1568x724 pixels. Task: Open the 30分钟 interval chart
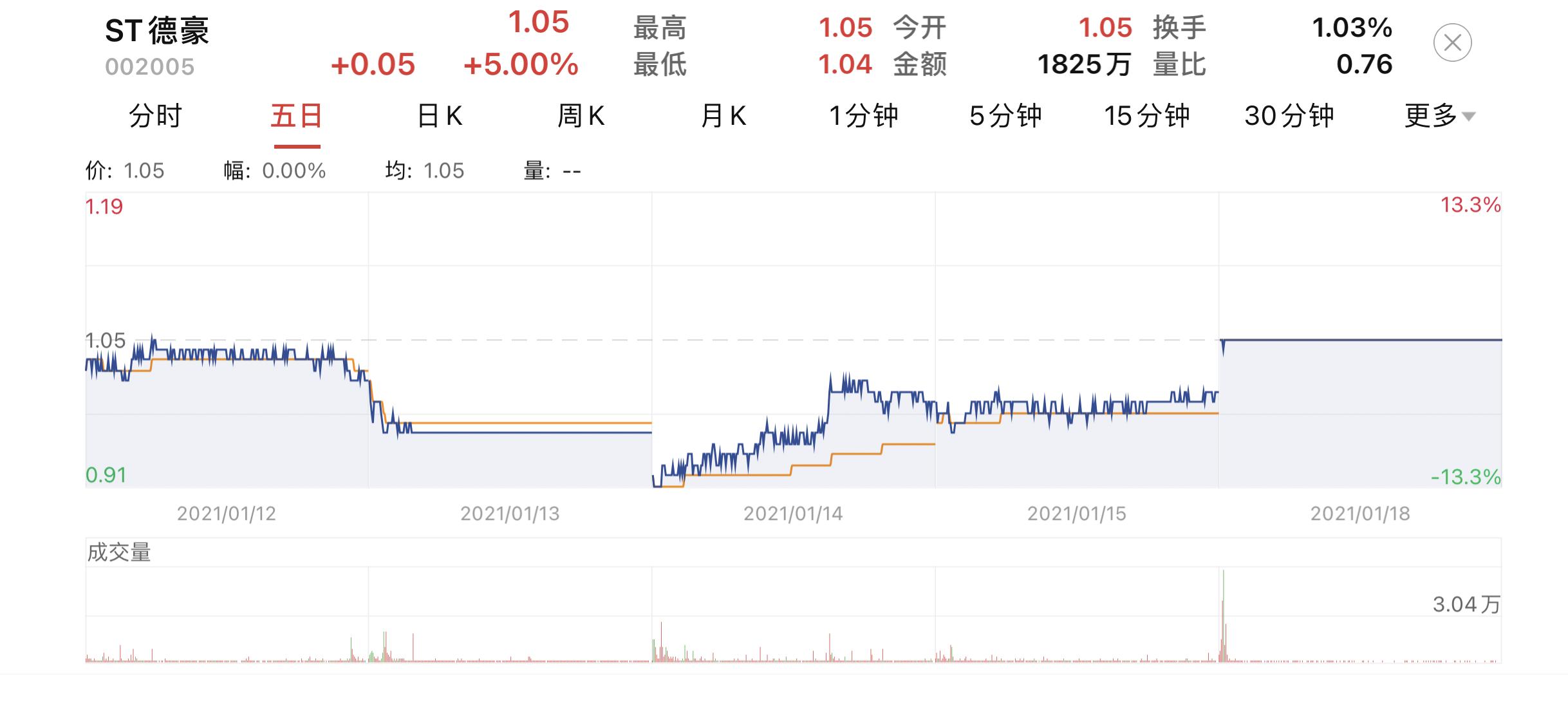coord(1289,116)
